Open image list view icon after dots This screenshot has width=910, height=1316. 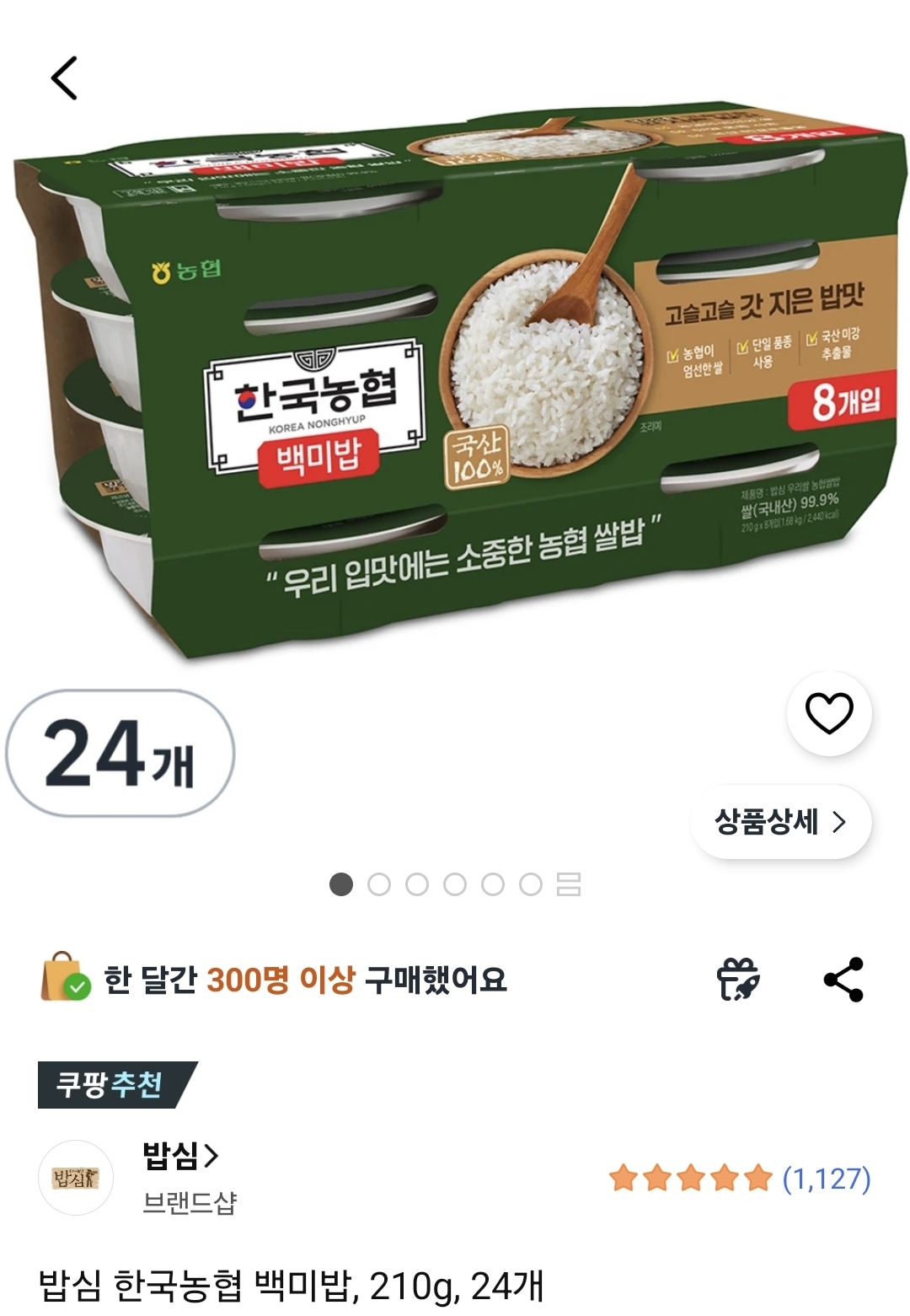tap(569, 884)
